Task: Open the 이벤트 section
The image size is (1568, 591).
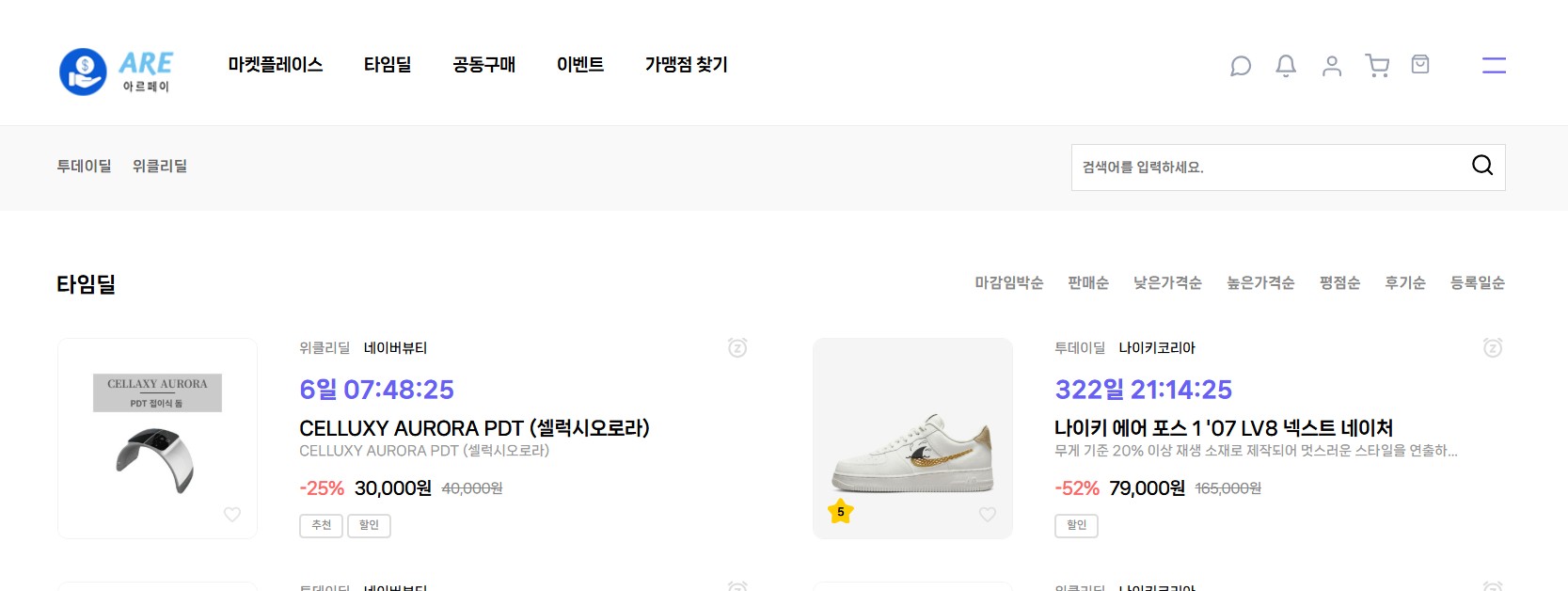Action: 579,65
